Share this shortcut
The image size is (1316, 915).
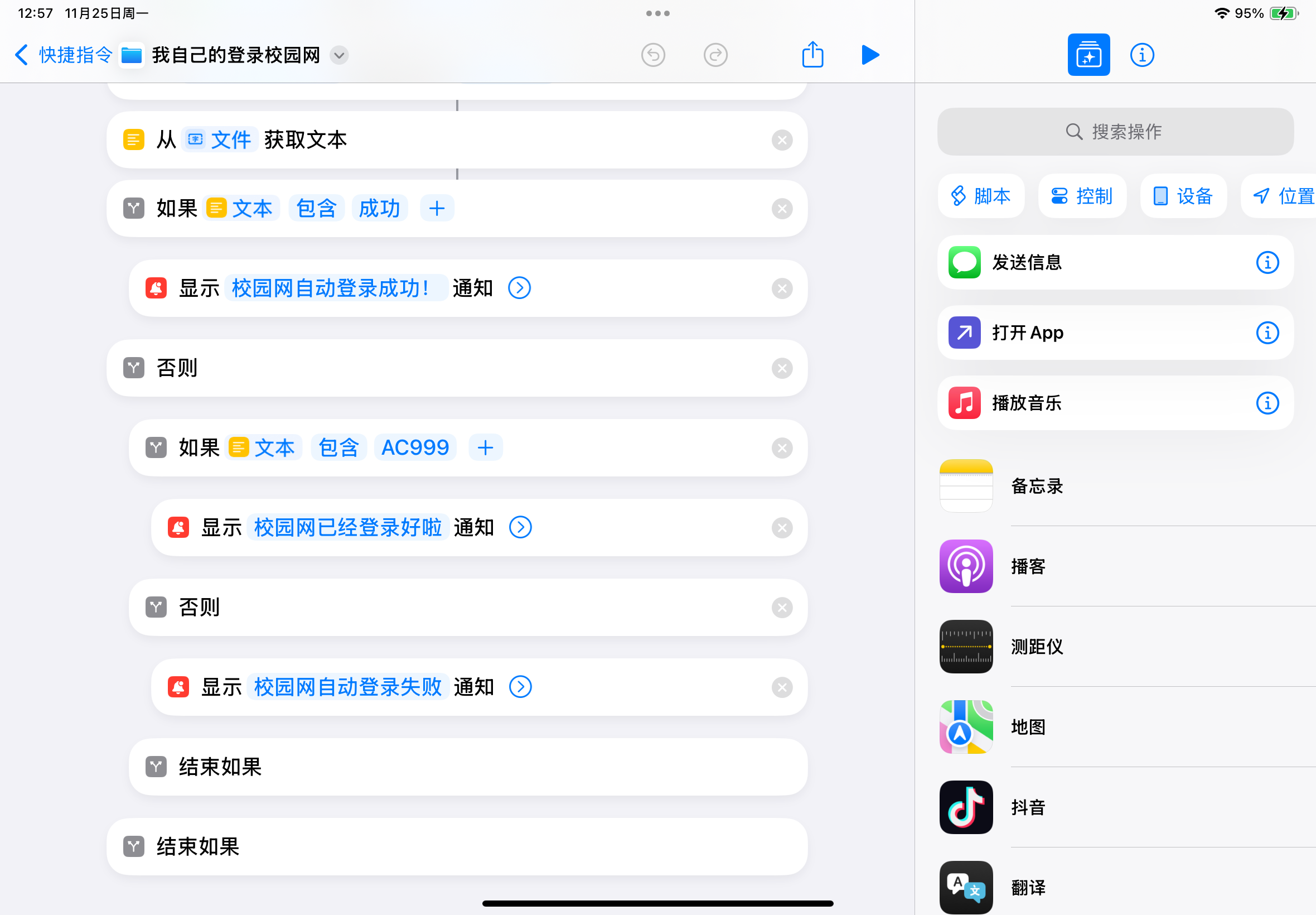[x=812, y=55]
